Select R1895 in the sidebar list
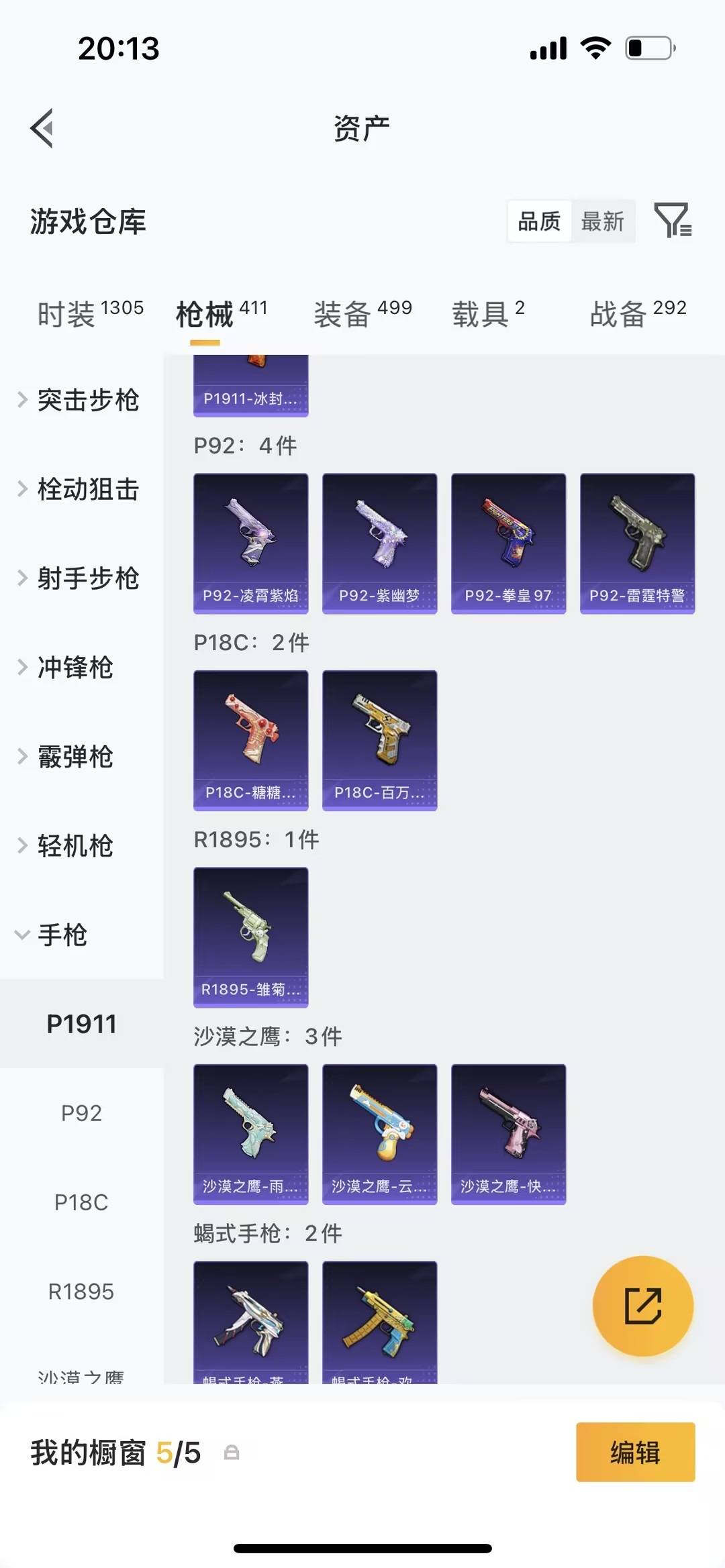This screenshot has height=1568, width=725. pos(81,1290)
